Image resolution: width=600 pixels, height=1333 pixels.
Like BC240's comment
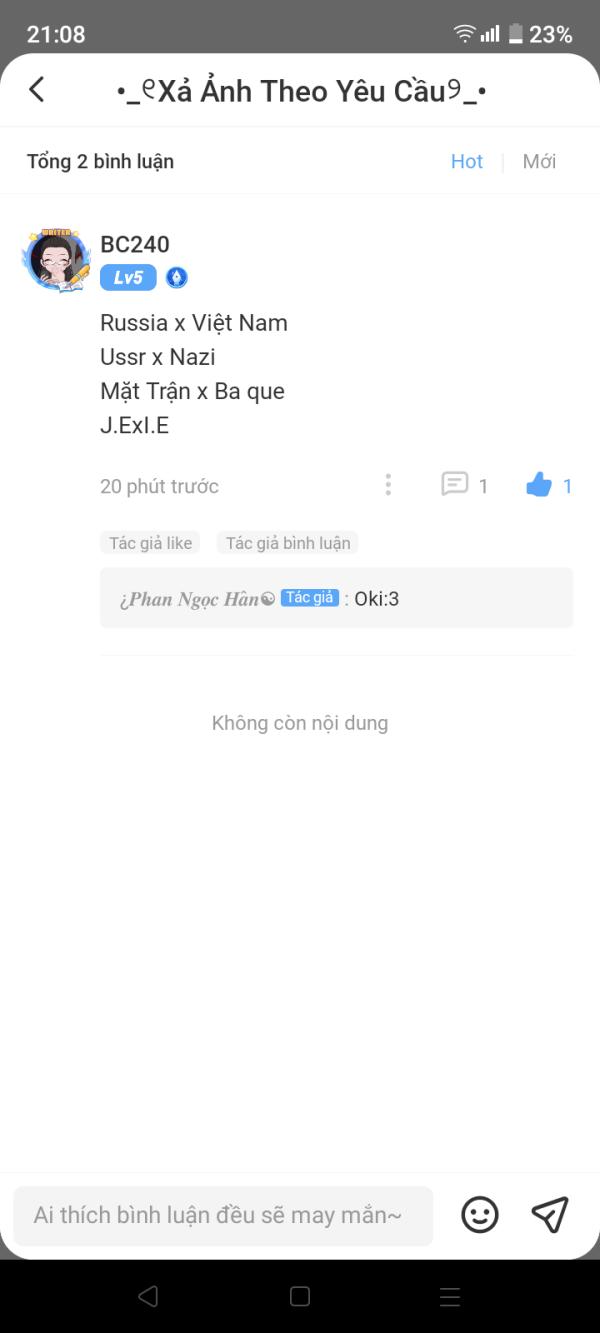tap(539, 485)
